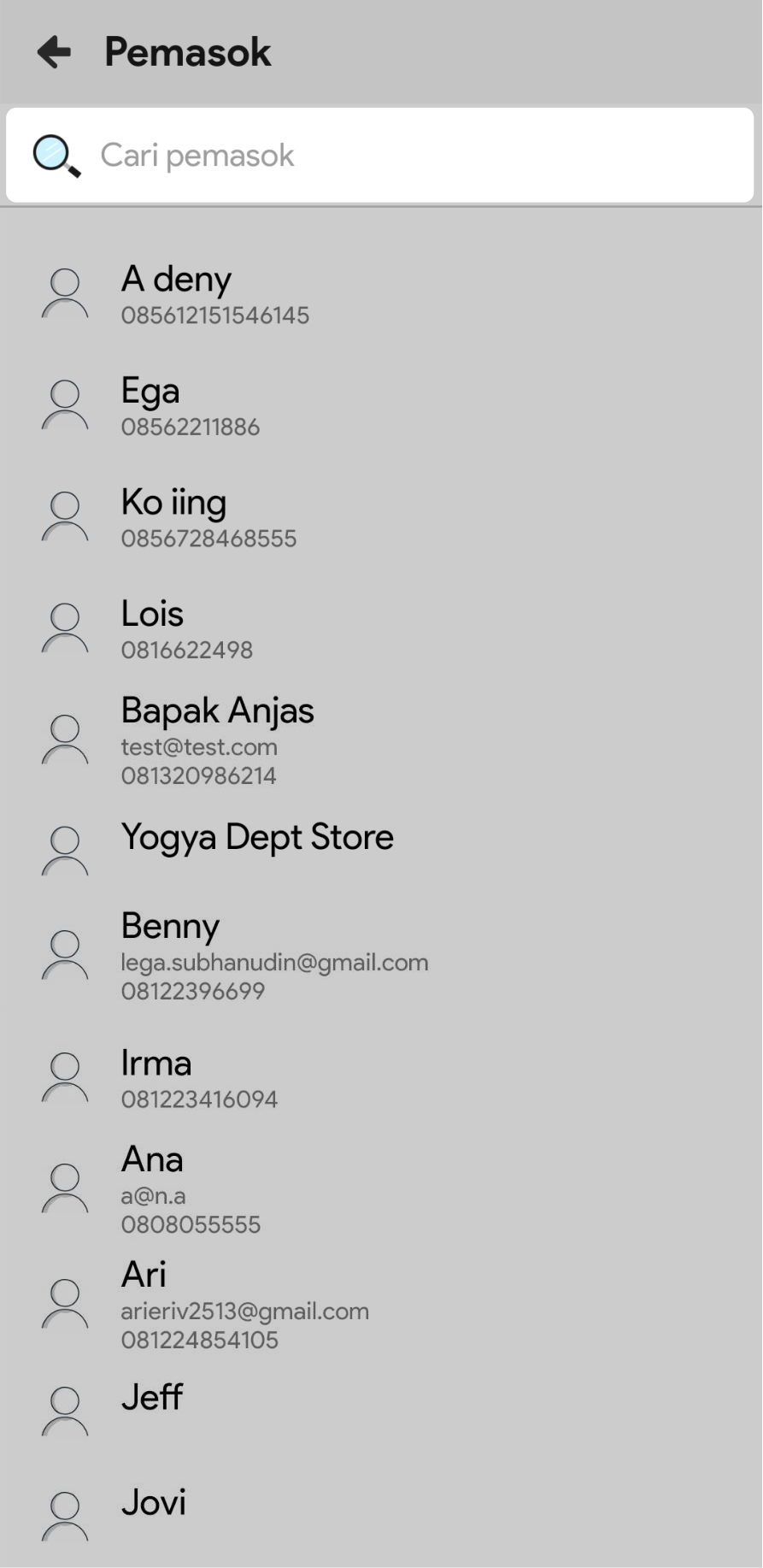Viewport: 763px width, 1568px height.
Task: Go back using the arrow icon
Action: (x=55, y=52)
